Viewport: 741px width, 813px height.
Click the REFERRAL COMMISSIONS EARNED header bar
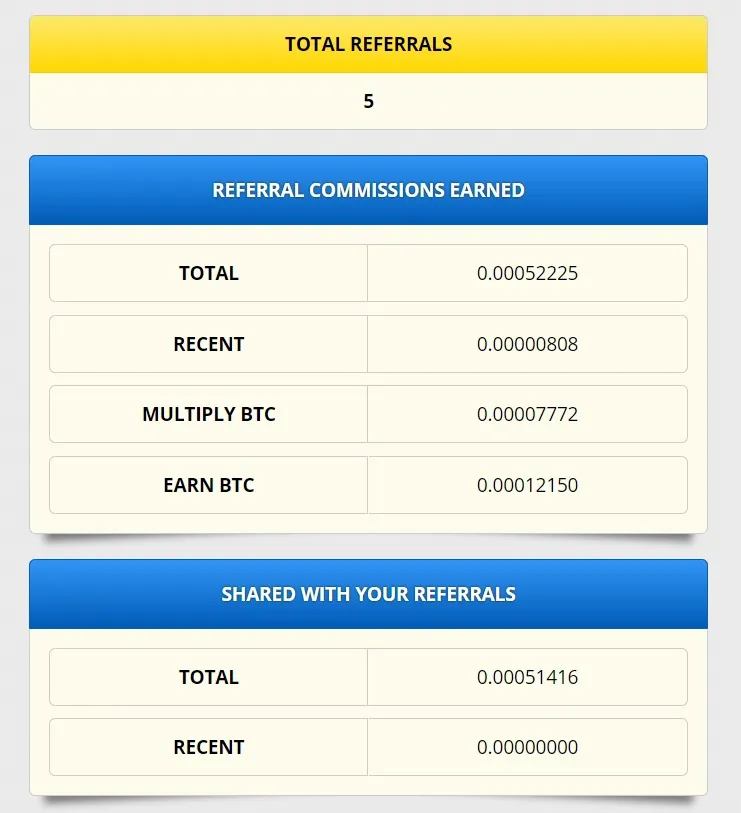pos(369,190)
